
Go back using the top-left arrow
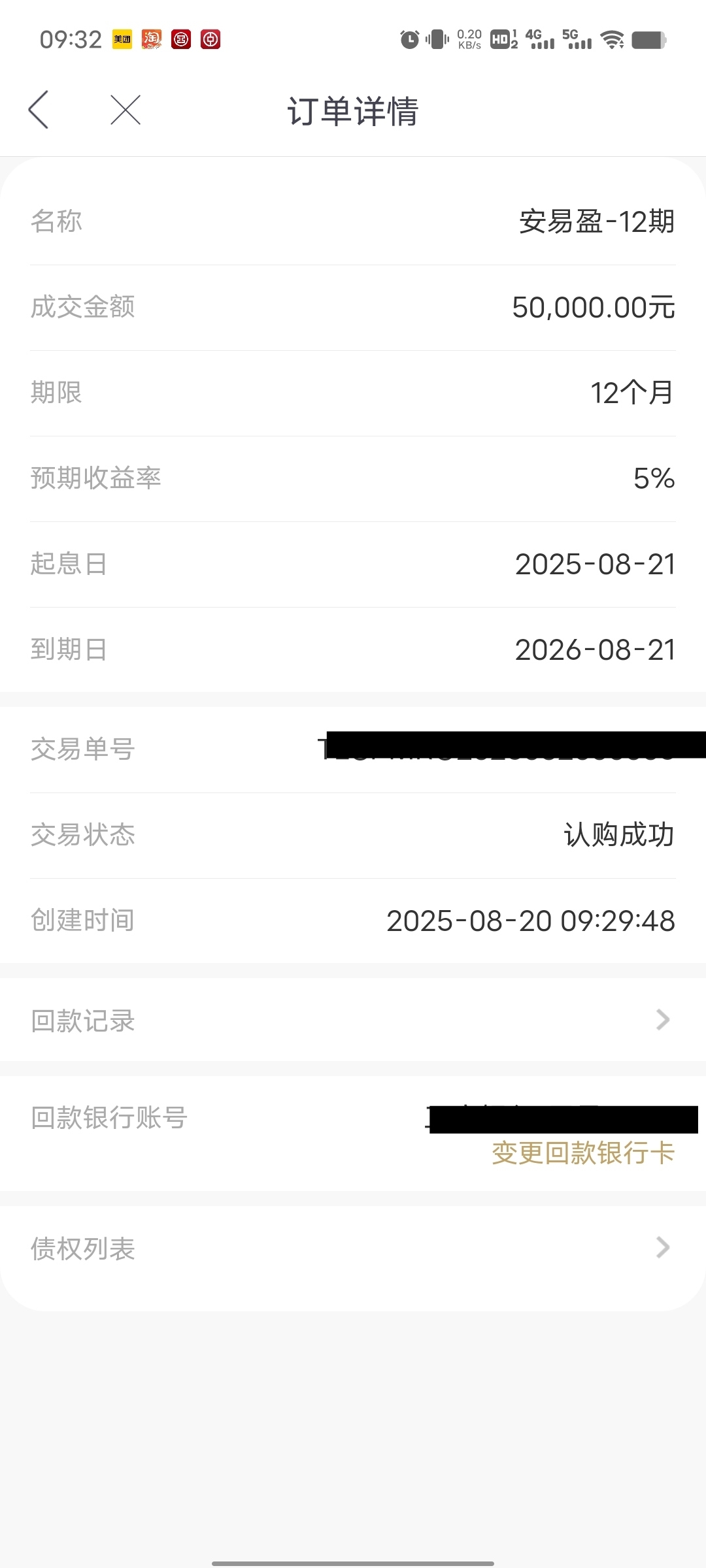coord(39,110)
